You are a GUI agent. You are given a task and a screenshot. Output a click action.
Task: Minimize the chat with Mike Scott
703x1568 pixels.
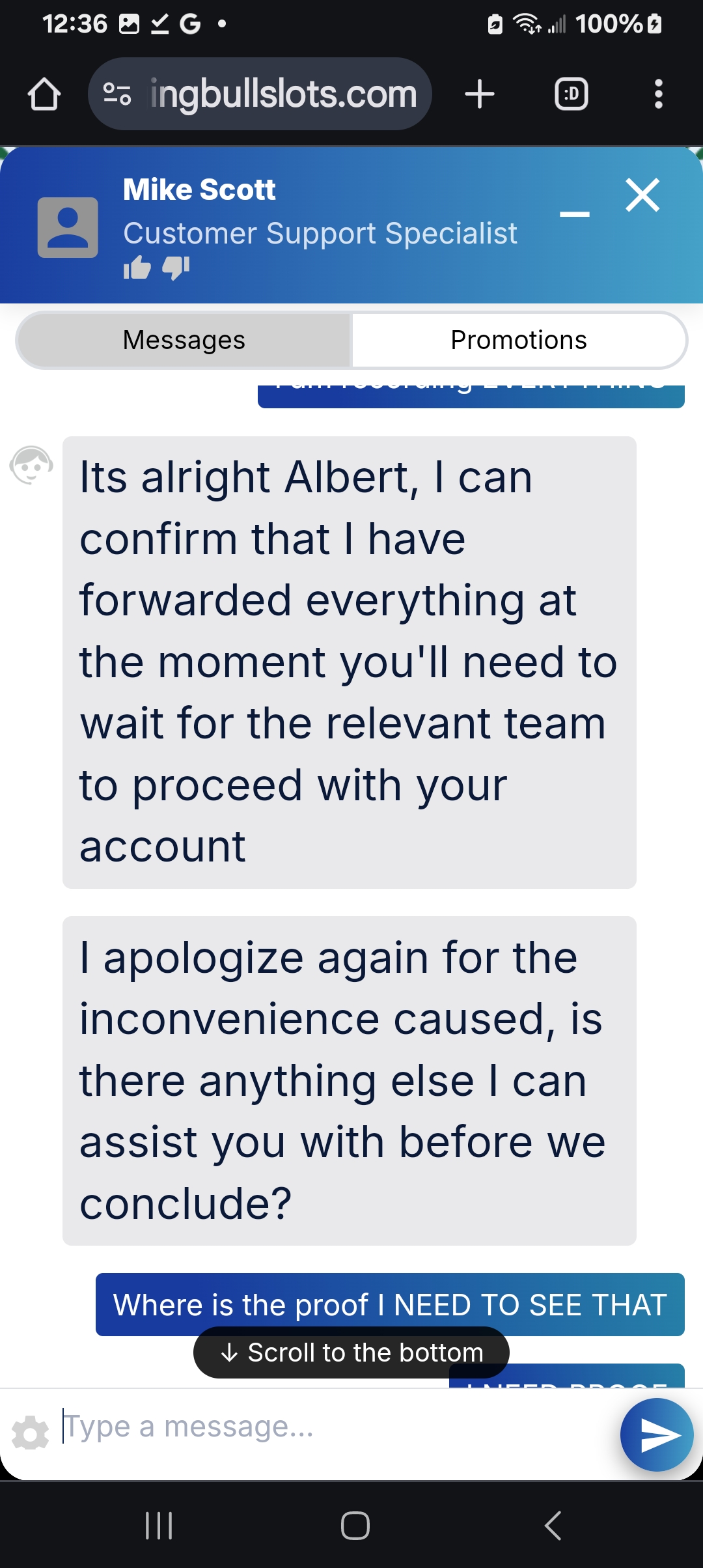(x=575, y=214)
